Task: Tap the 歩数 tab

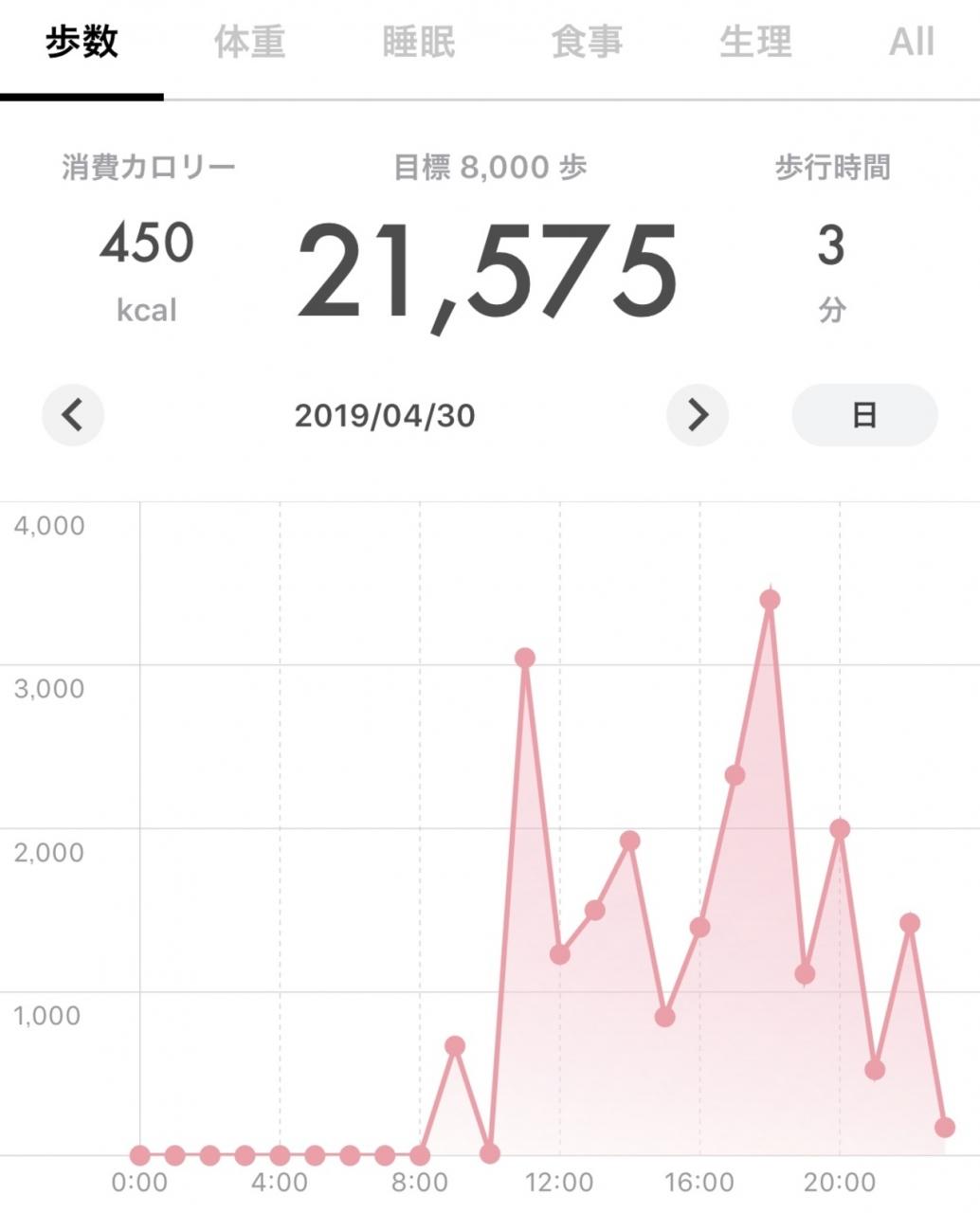Action: [x=82, y=43]
